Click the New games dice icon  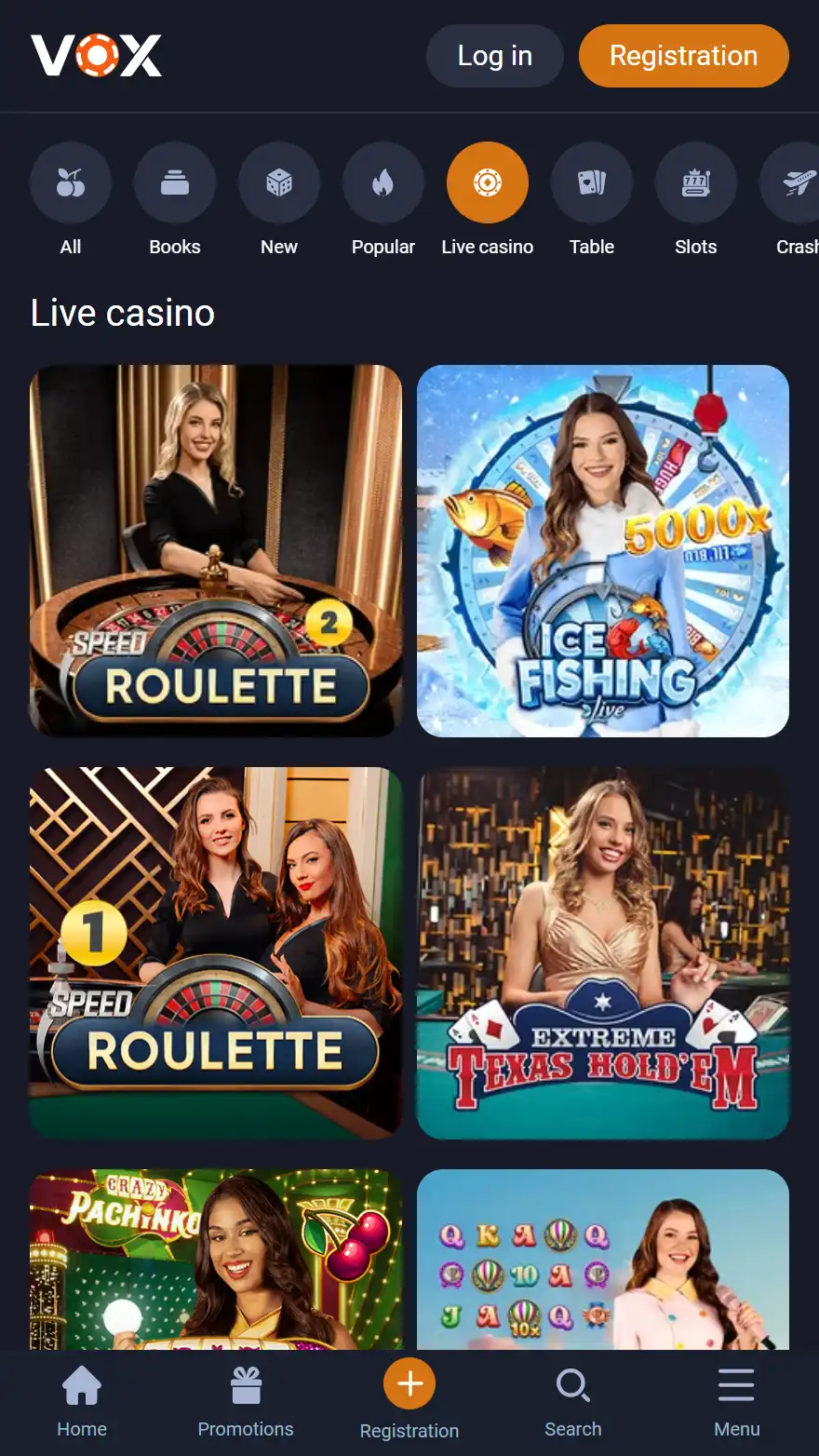click(279, 182)
